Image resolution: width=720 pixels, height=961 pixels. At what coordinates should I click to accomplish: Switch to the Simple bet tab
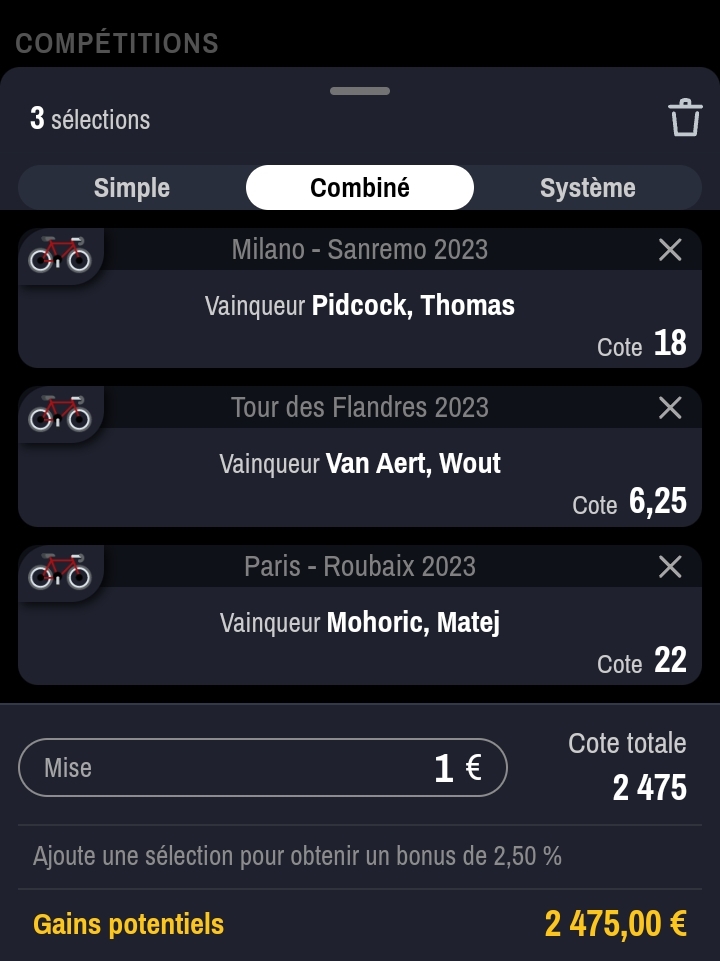[x=132, y=188]
